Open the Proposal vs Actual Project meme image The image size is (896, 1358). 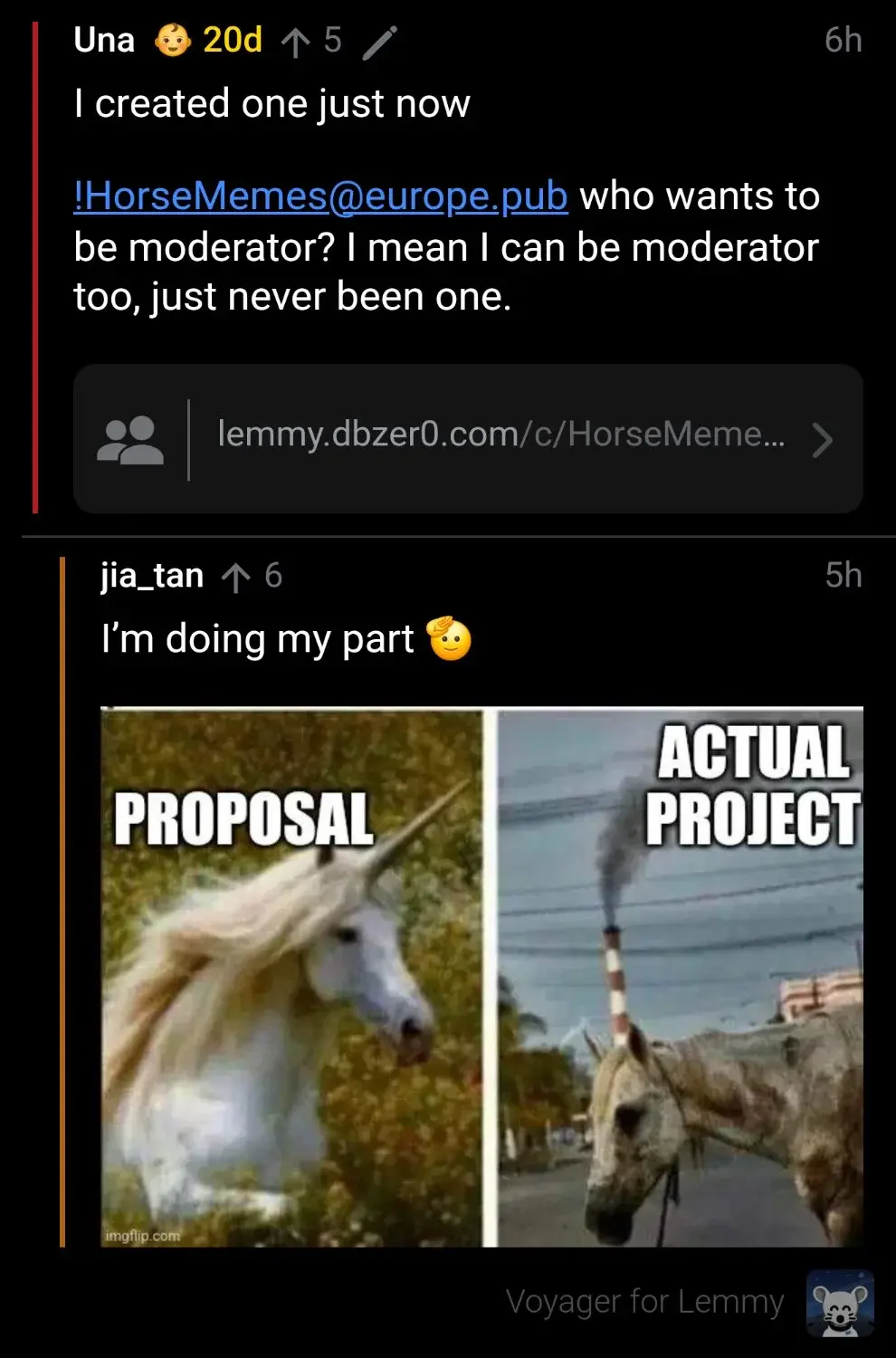point(481,977)
